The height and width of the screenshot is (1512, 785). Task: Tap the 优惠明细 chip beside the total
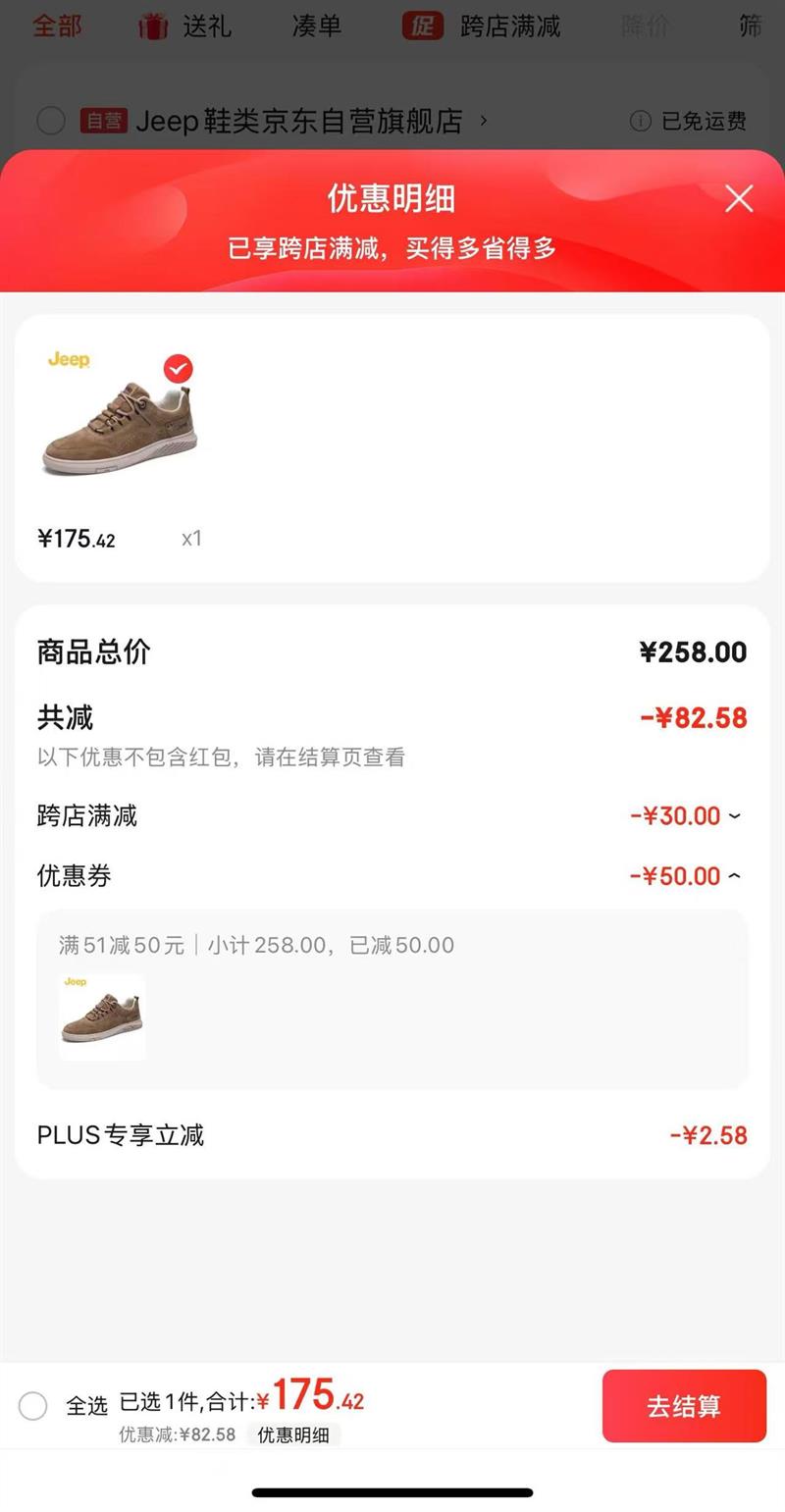(293, 1434)
